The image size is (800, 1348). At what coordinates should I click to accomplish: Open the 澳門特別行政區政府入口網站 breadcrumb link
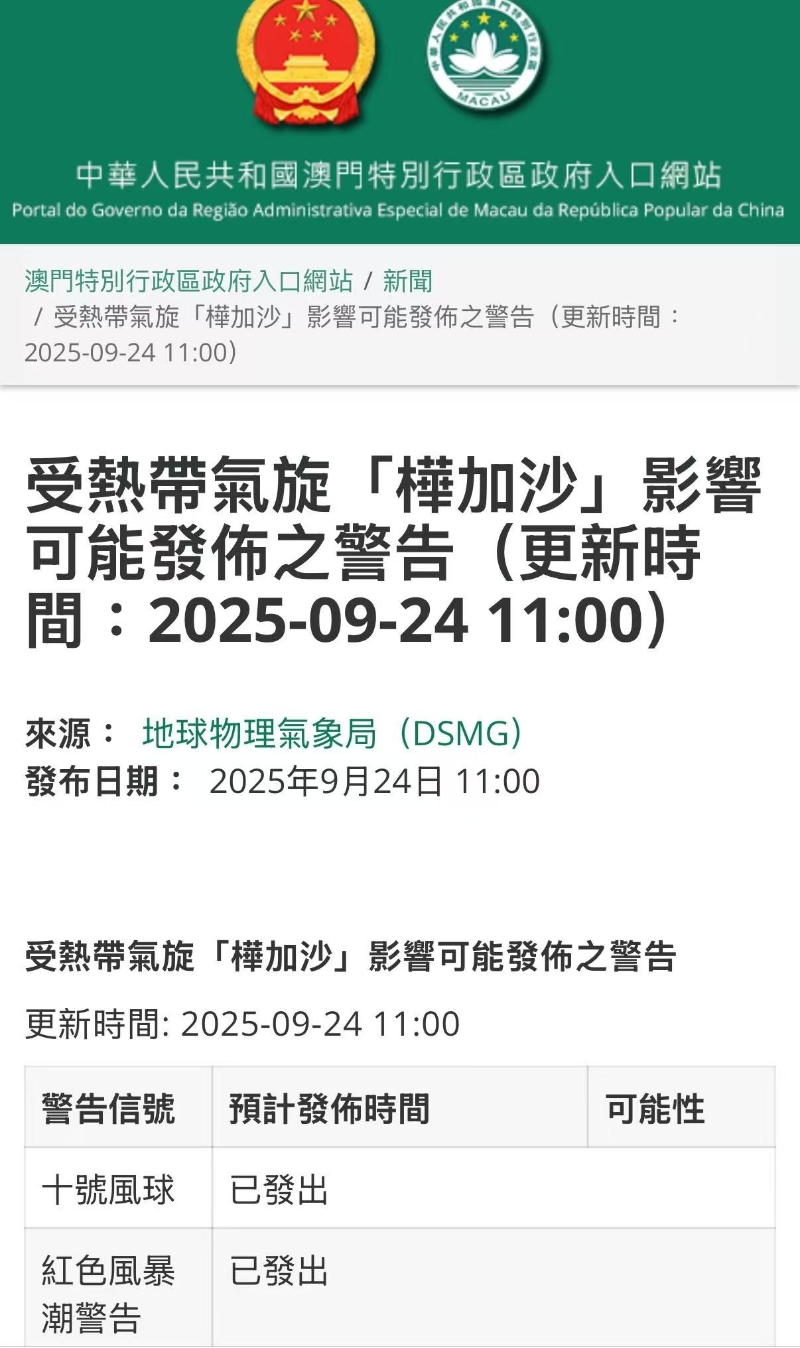click(x=189, y=281)
